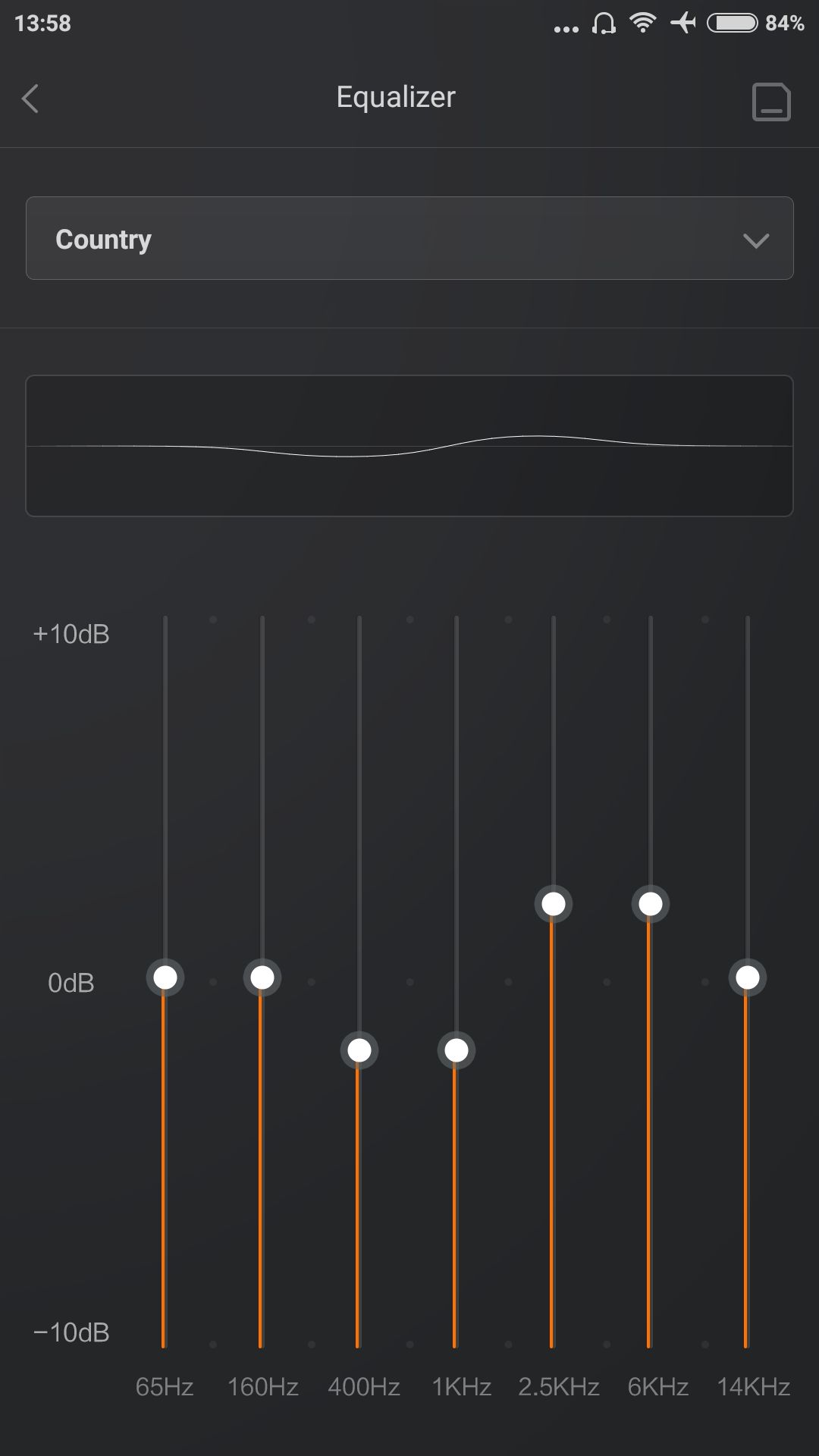The height and width of the screenshot is (1456, 819).
Task: Tap the save preset icon in header
Action: click(x=771, y=102)
